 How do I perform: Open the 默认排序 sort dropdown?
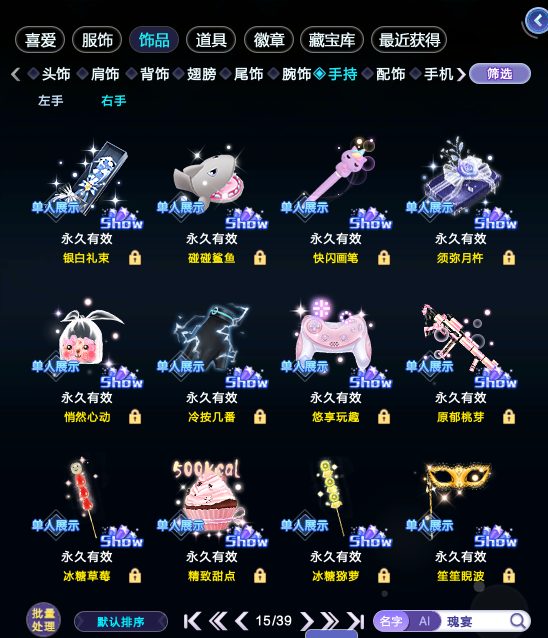click(121, 622)
